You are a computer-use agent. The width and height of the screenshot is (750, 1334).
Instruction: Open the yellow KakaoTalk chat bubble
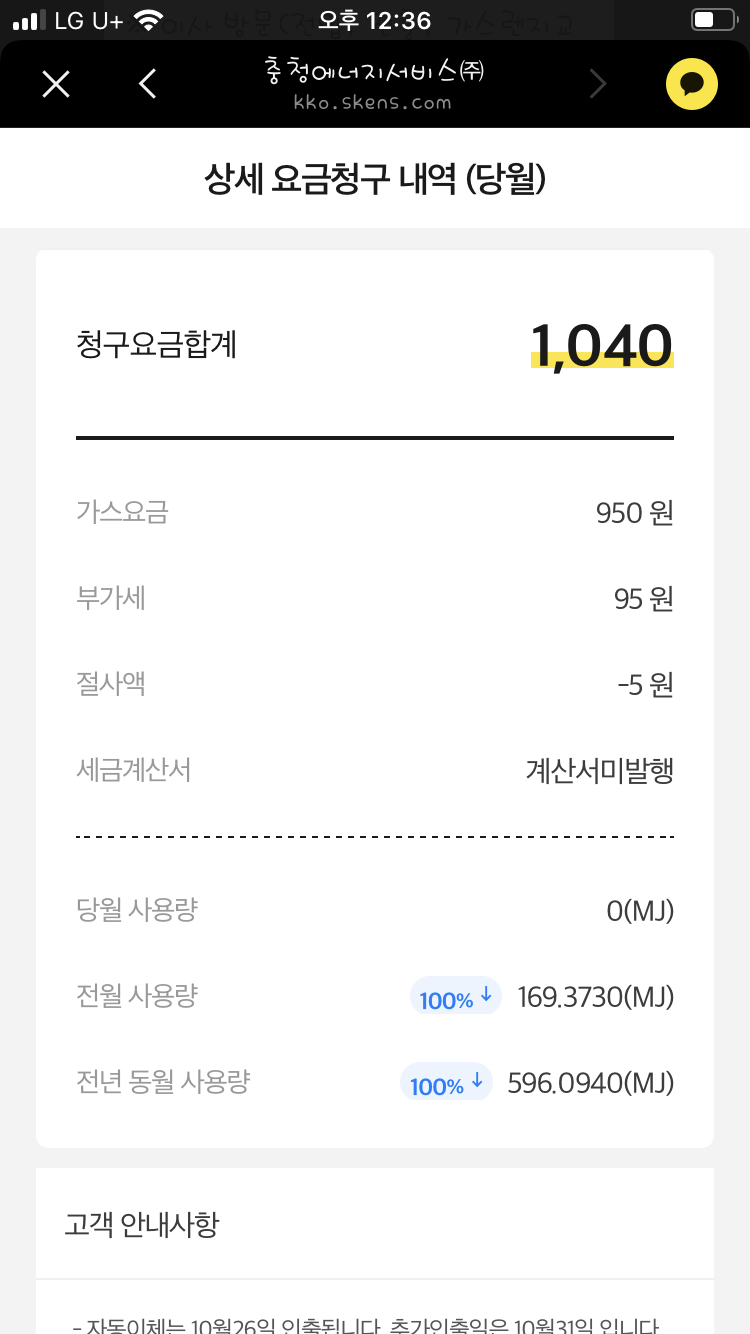692,84
